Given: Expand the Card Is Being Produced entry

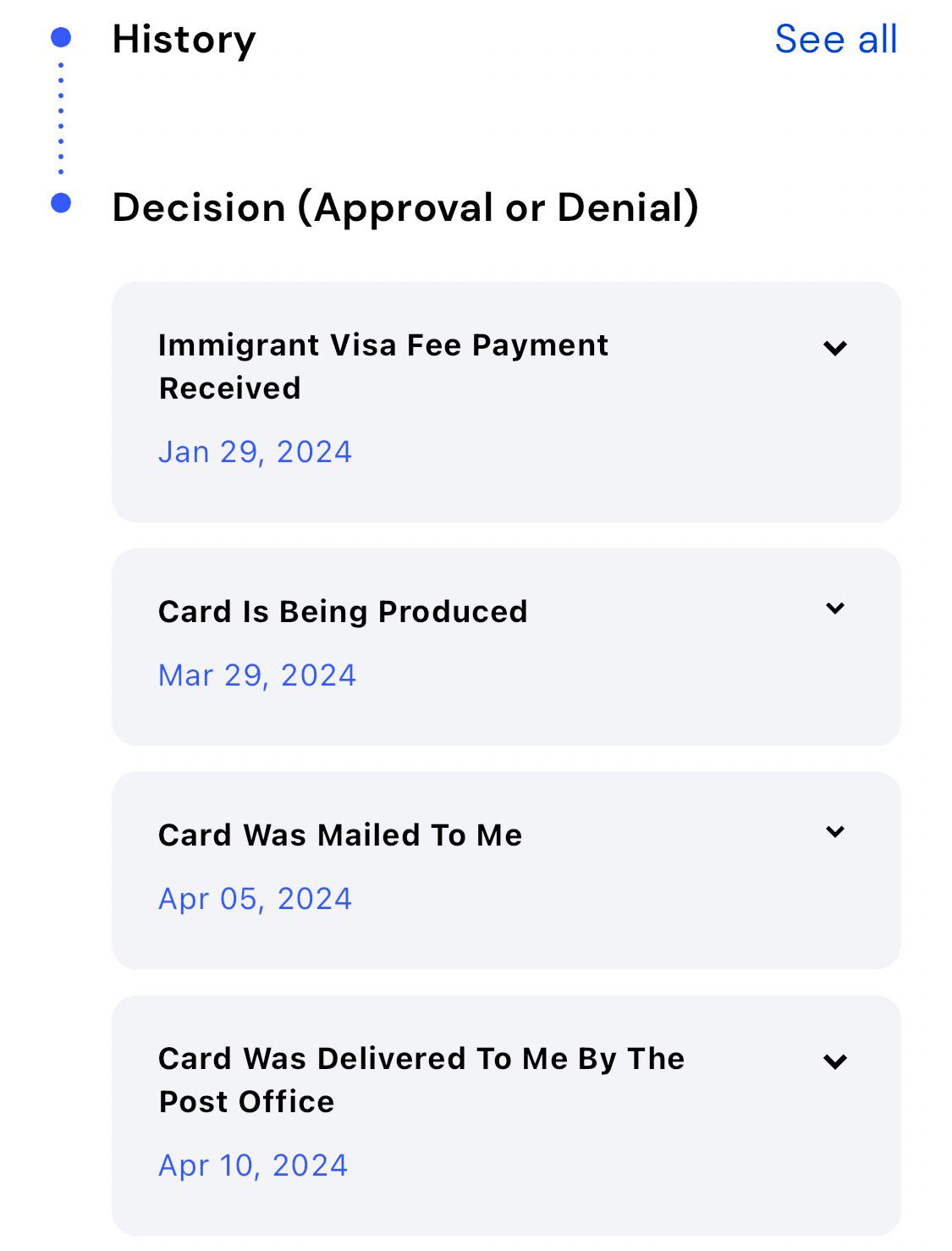Looking at the screenshot, I should coord(836,607).
